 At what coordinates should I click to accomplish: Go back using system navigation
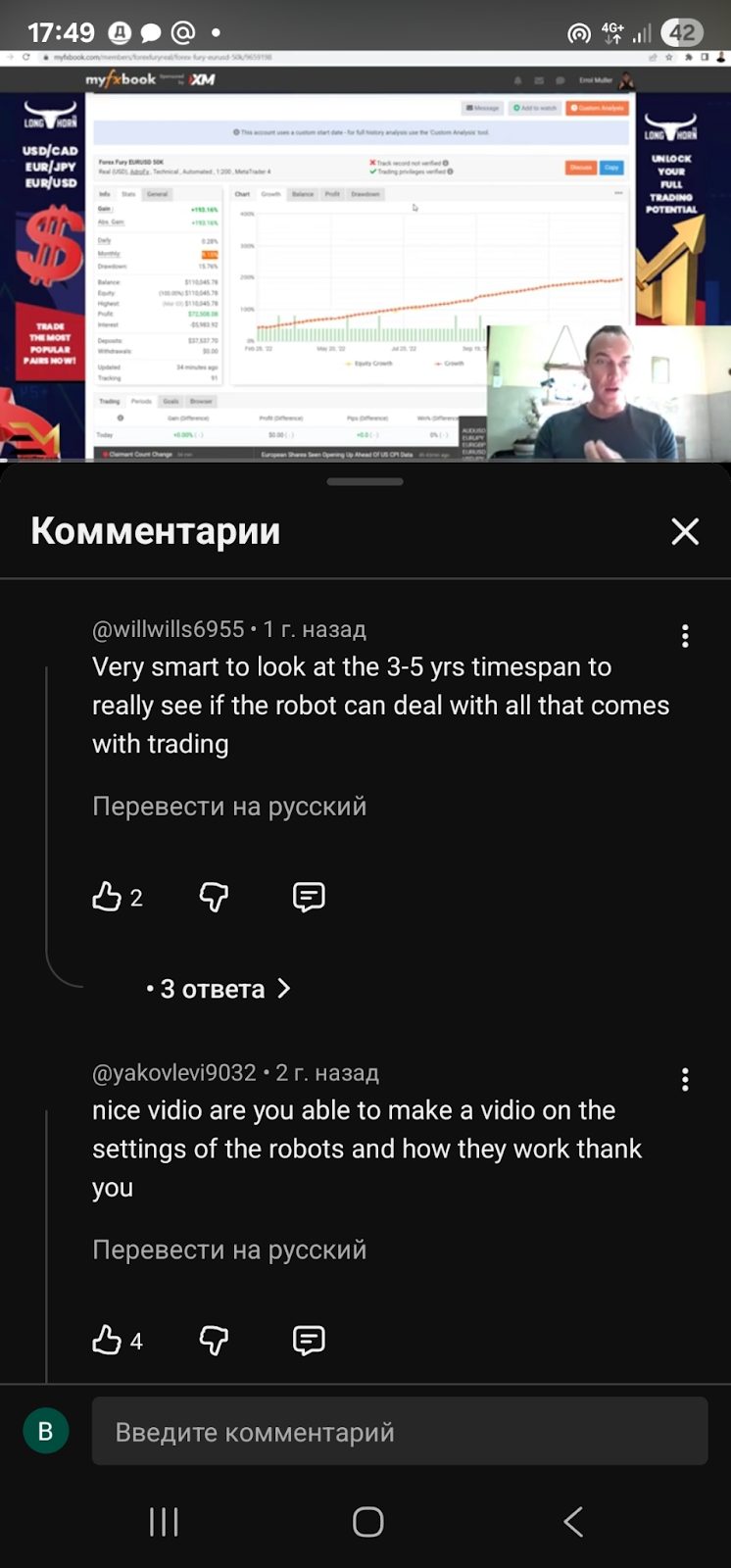click(573, 1522)
